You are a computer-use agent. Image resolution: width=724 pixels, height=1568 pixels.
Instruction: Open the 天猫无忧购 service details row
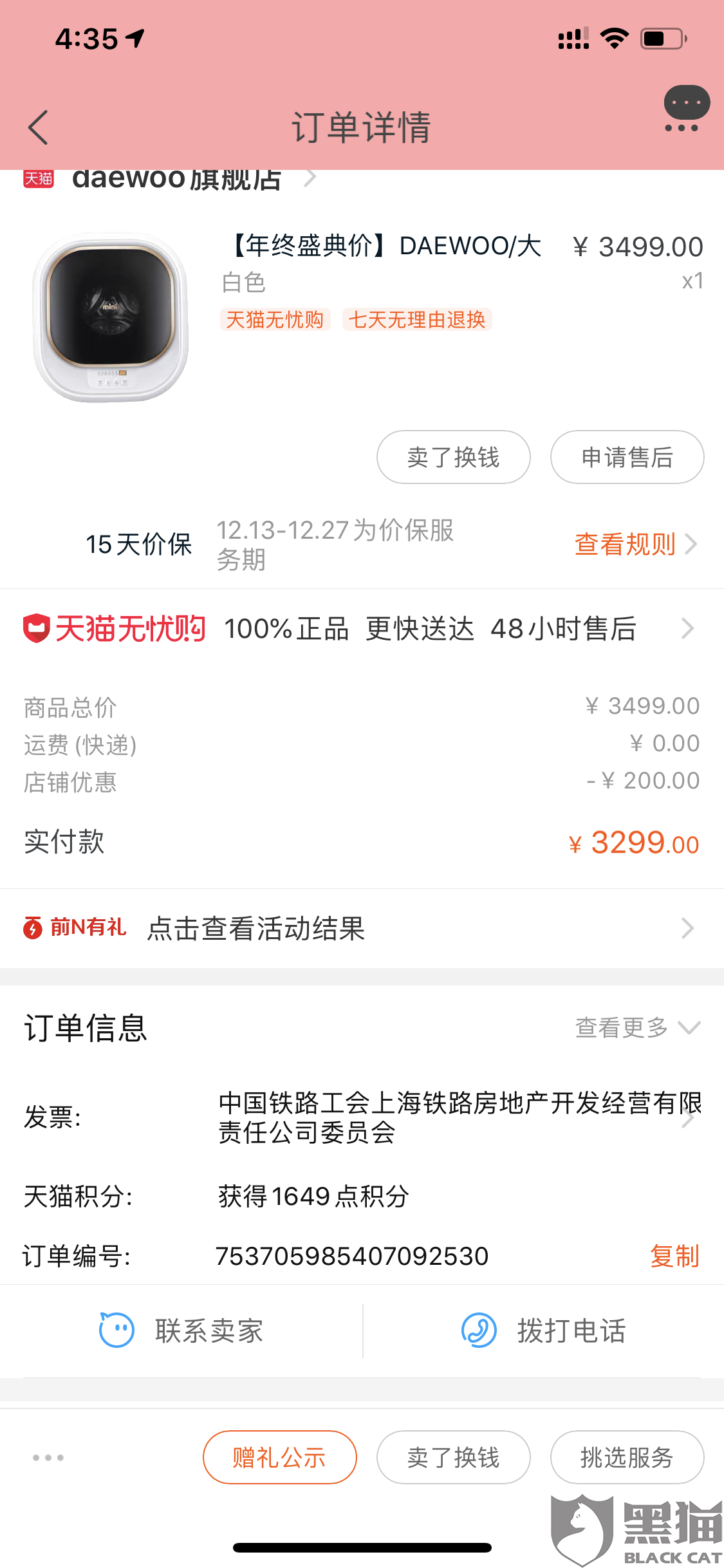click(x=362, y=629)
